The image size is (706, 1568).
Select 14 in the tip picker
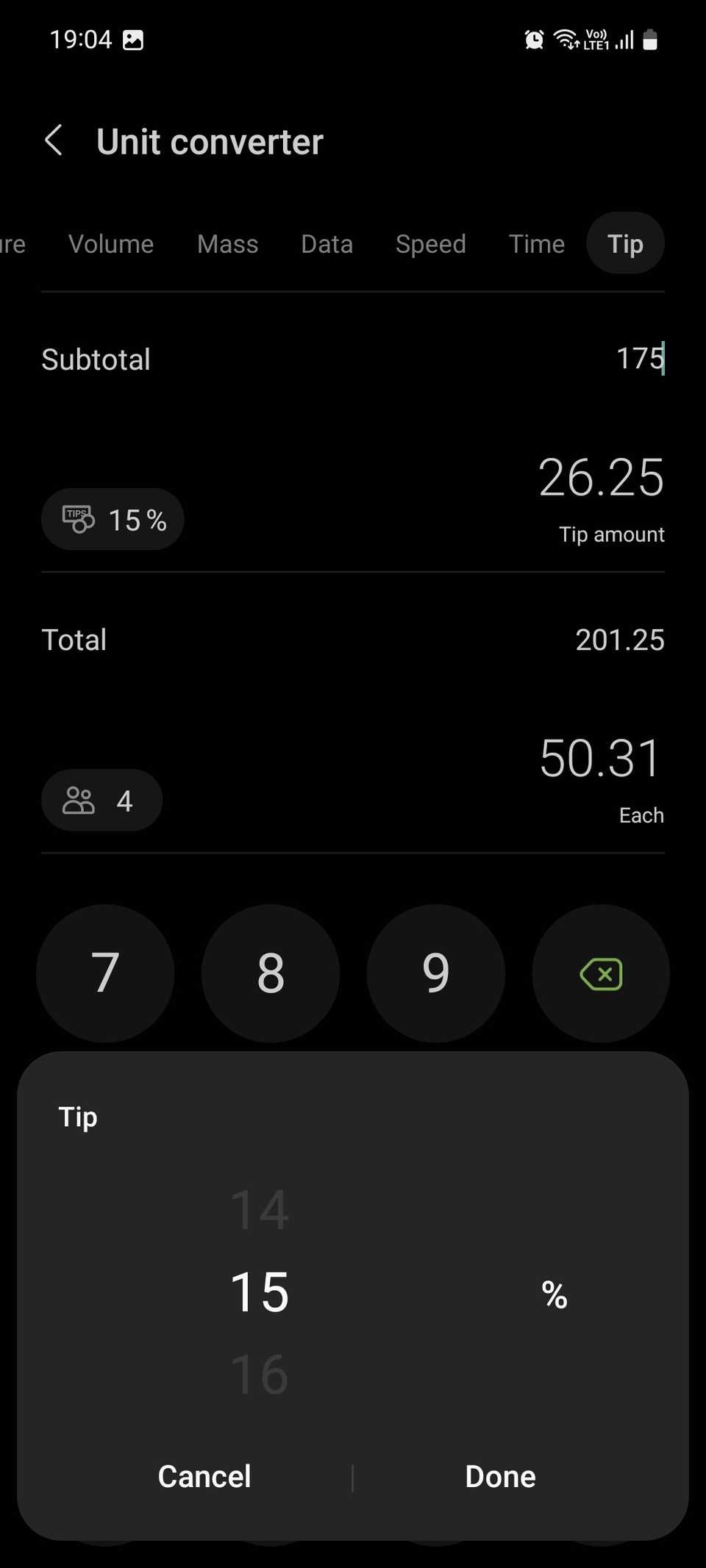click(260, 1209)
